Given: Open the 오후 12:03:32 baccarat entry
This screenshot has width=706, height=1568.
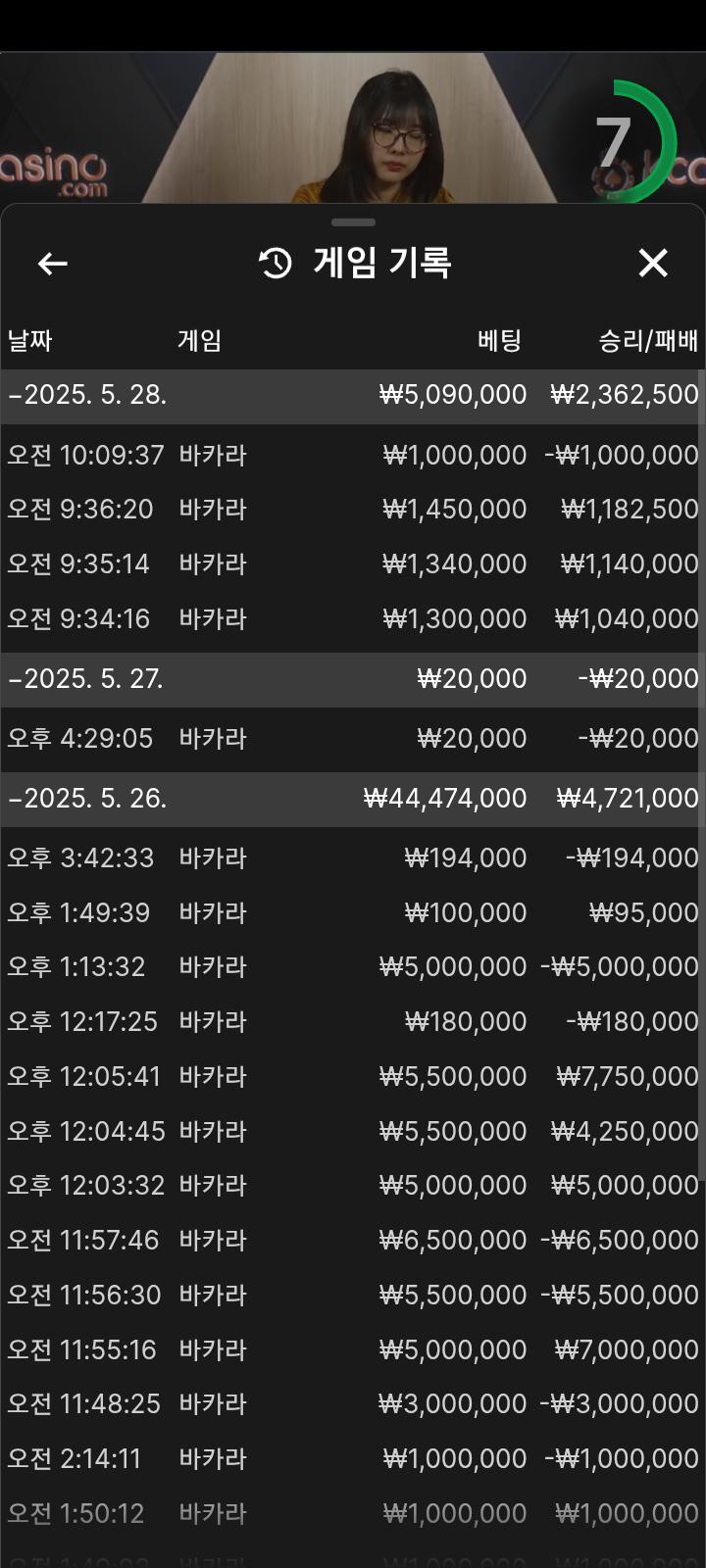Looking at the screenshot, I should coord(353,1186).
